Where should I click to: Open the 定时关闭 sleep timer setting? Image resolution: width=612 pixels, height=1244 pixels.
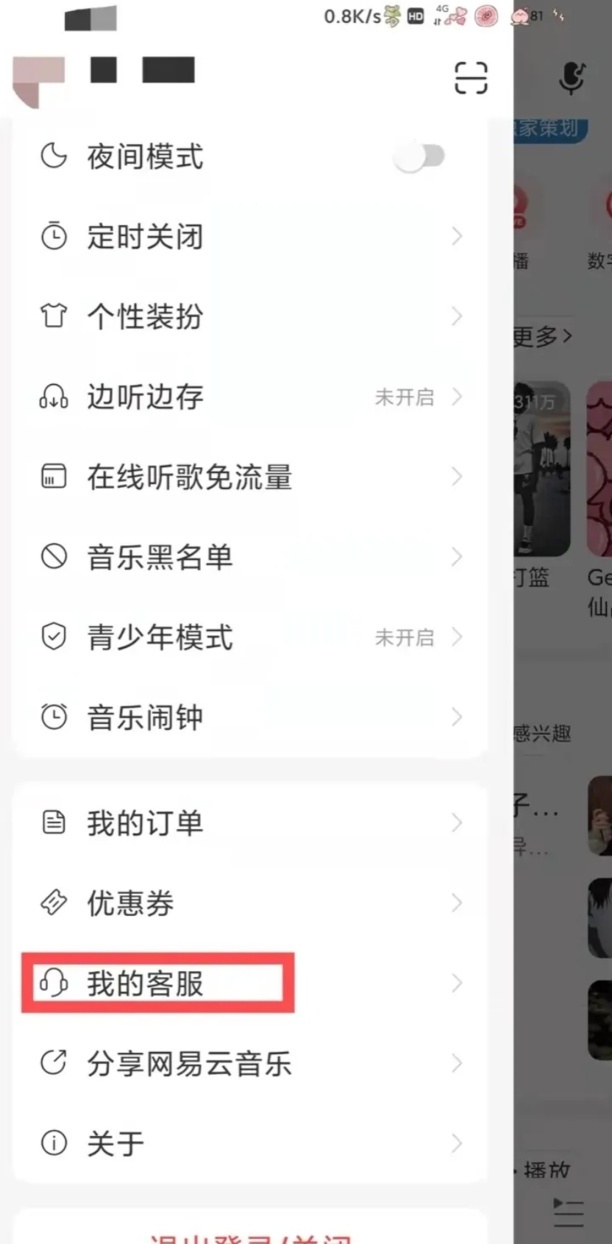[250, 237]
